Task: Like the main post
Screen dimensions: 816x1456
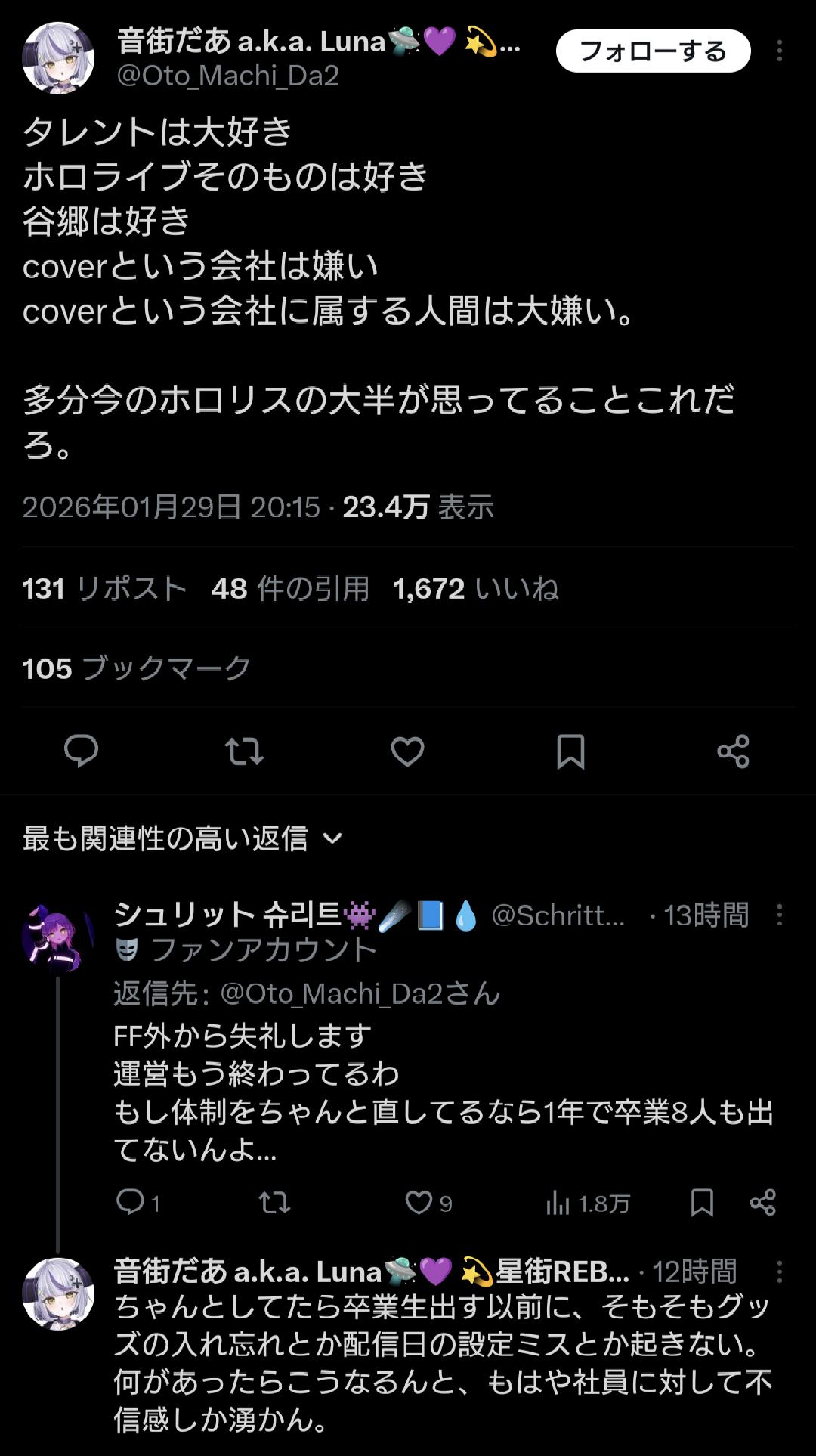Action: (407, 751)
